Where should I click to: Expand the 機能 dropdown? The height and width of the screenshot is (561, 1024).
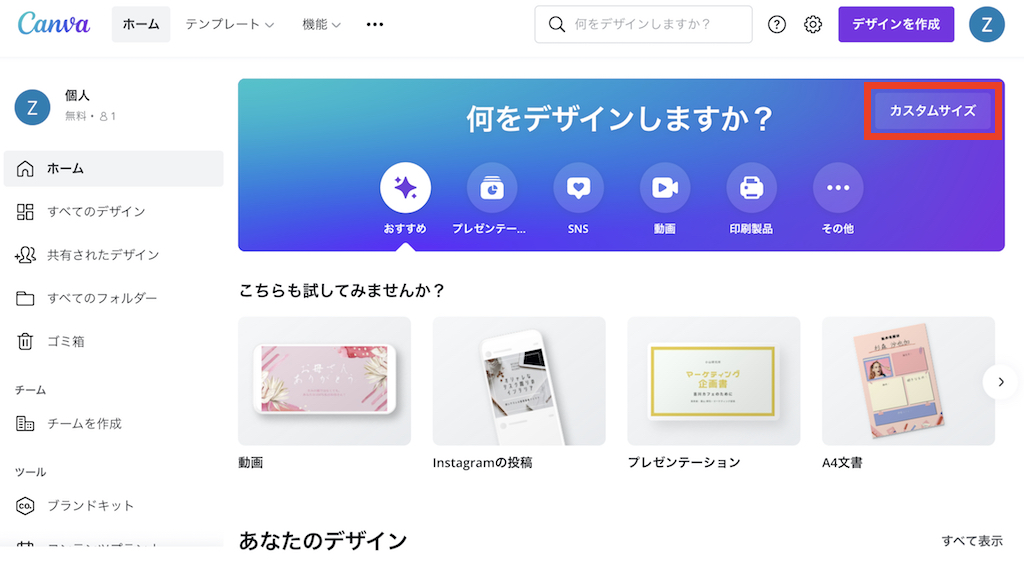[x=321, y=24]
